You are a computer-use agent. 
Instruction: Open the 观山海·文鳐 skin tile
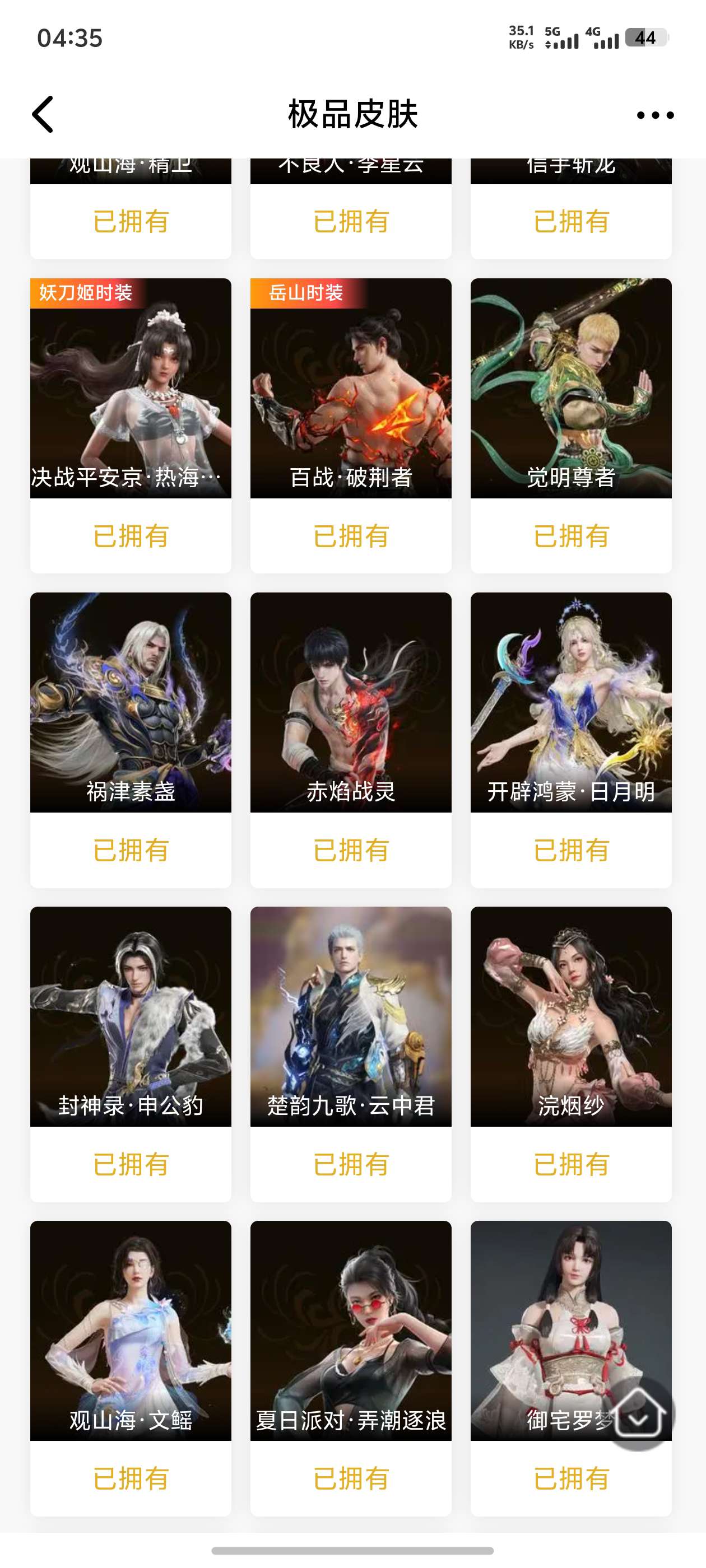[131, 1330]
